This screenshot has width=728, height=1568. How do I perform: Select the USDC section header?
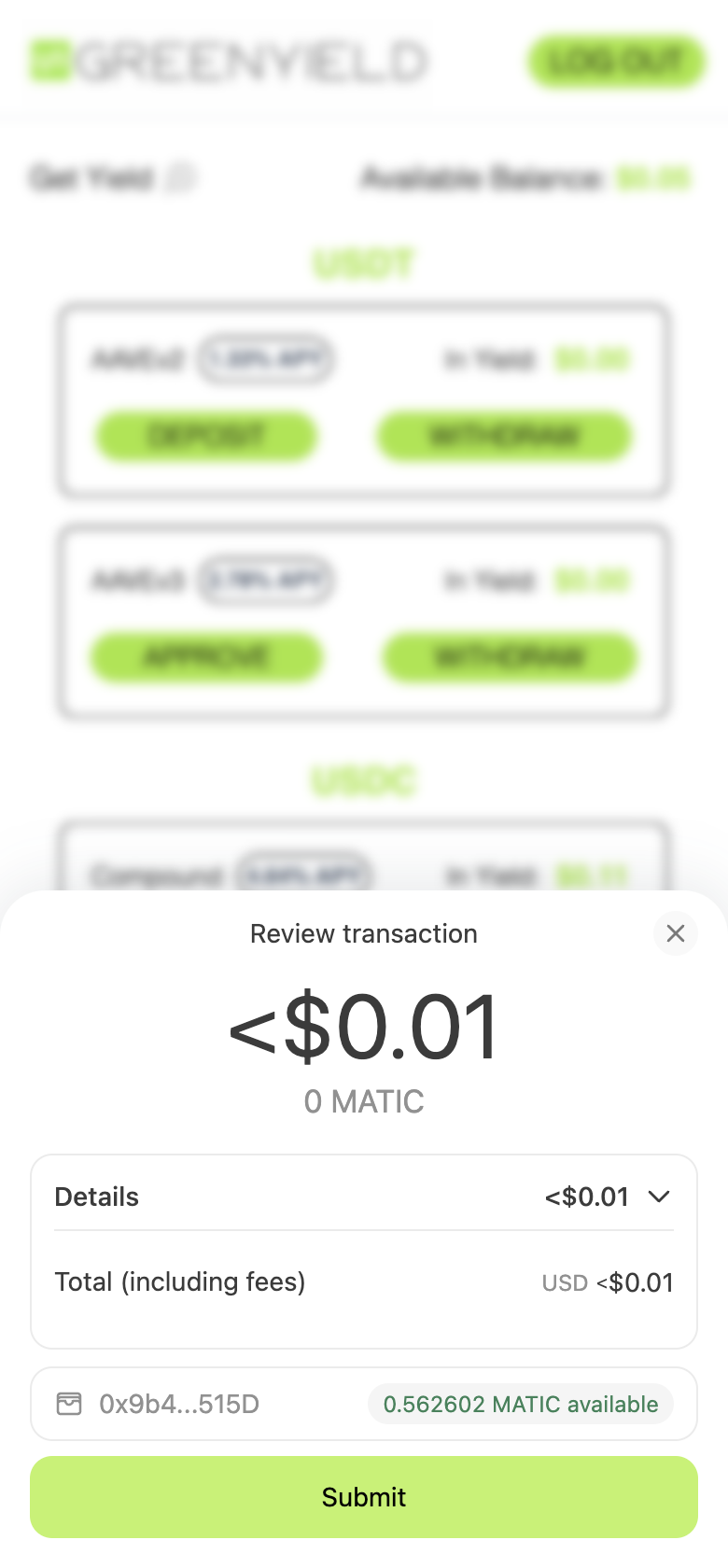tap(364, 781)
